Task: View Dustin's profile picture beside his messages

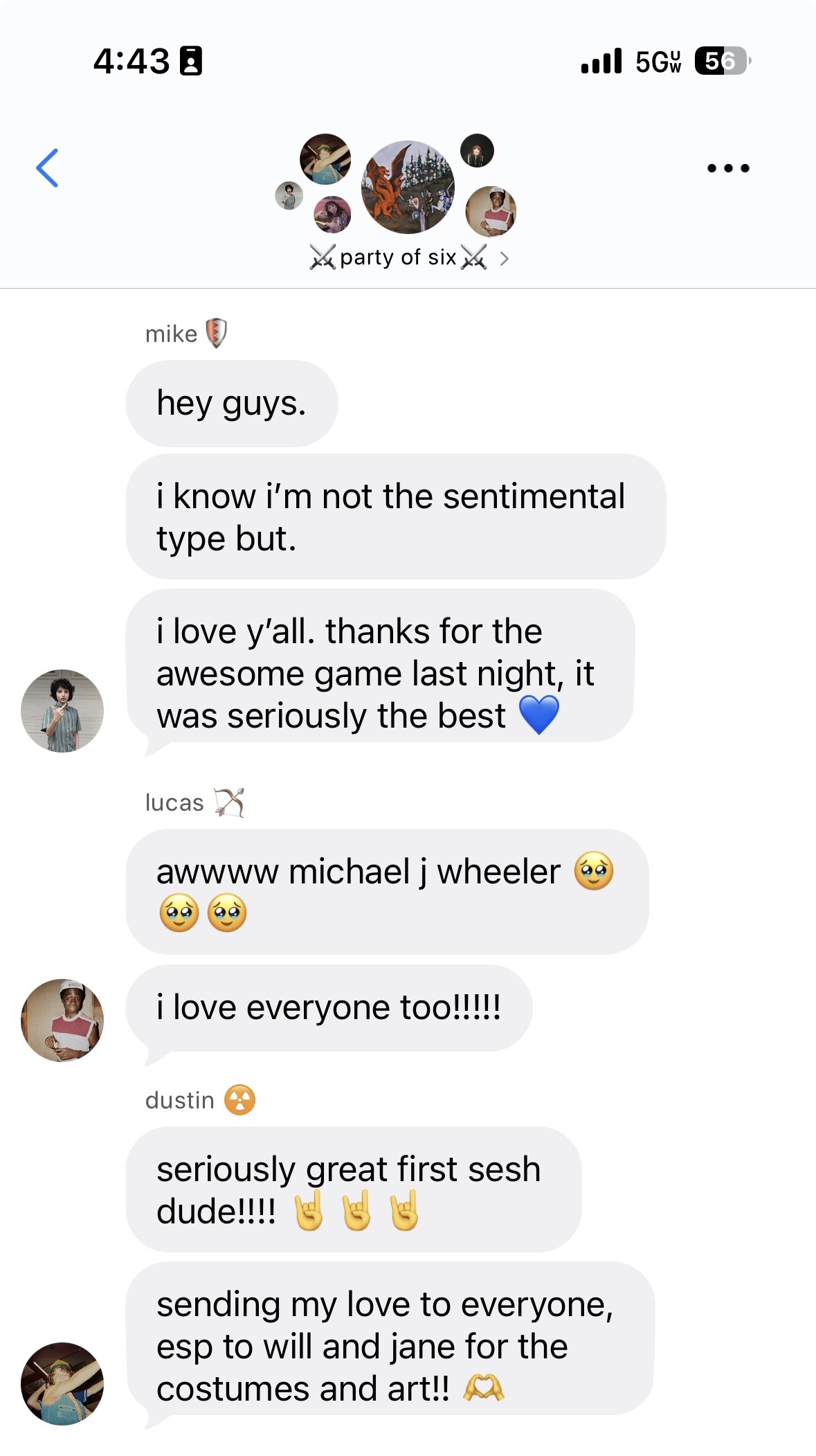Action: point(62,1383)
